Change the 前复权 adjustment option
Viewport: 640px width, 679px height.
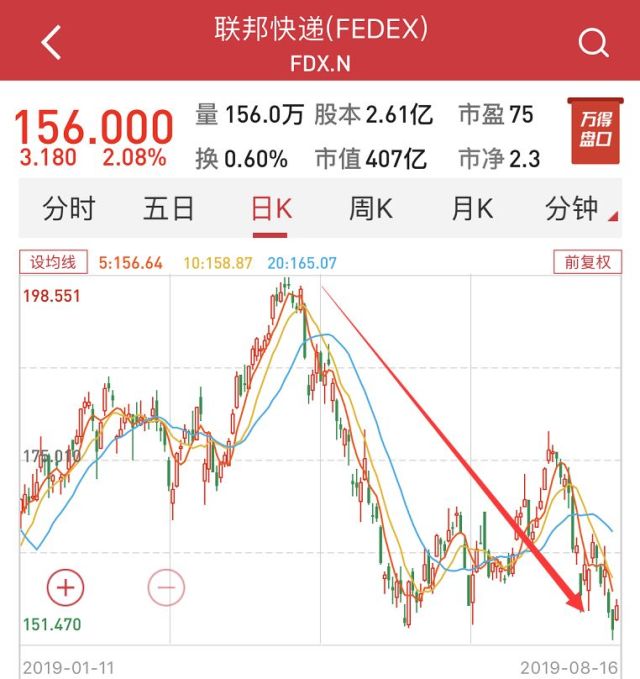point(586,263)
